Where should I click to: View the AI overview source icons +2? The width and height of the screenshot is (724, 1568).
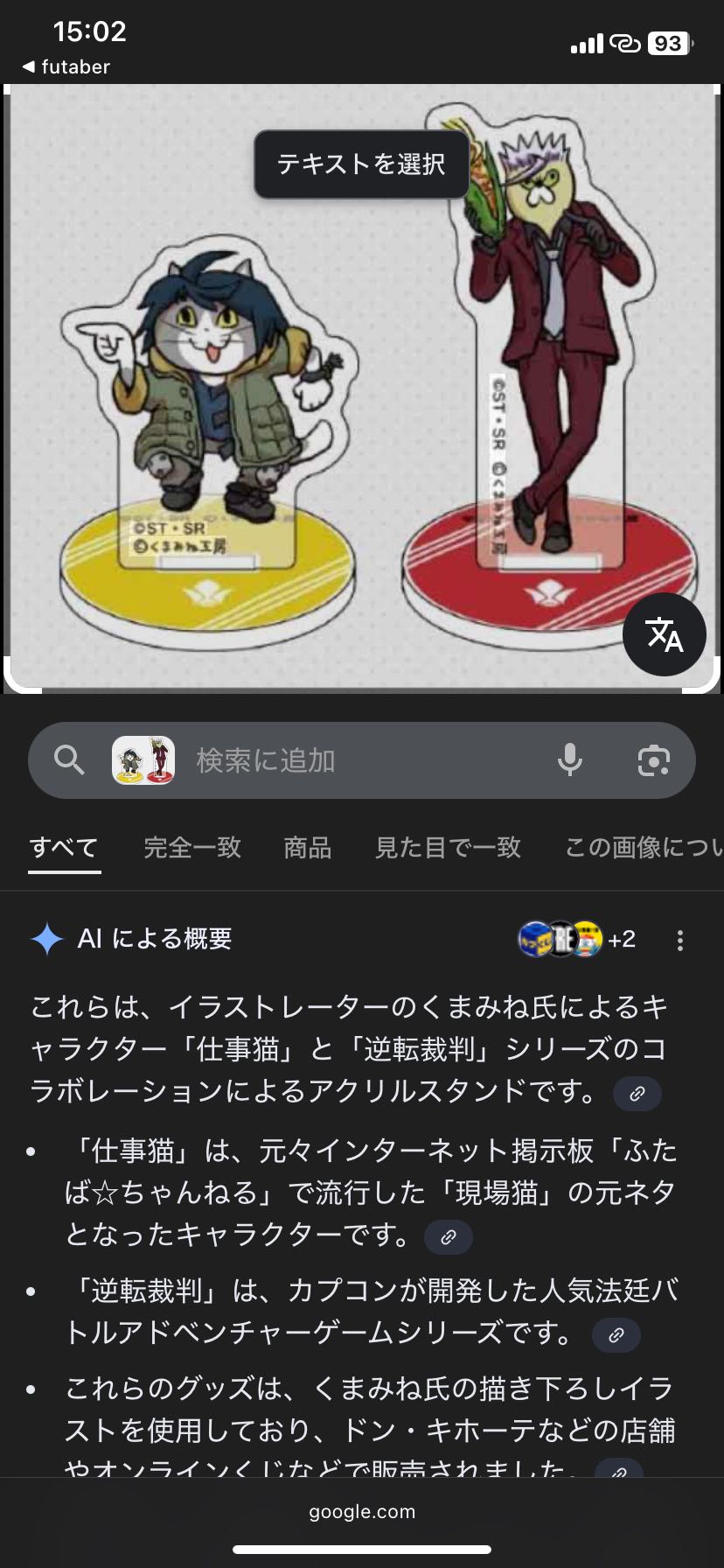pos(577,940)
